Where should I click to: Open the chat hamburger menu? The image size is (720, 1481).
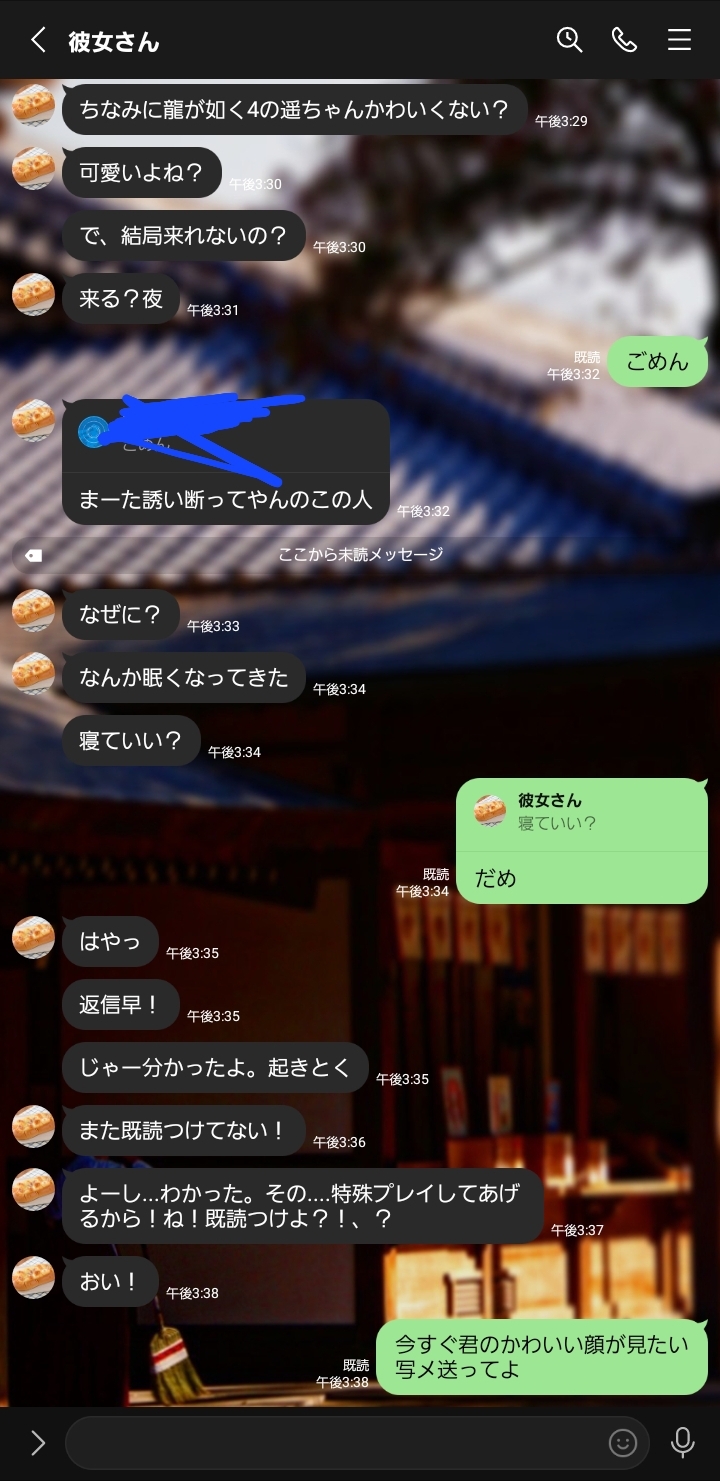tap(679, 40)
